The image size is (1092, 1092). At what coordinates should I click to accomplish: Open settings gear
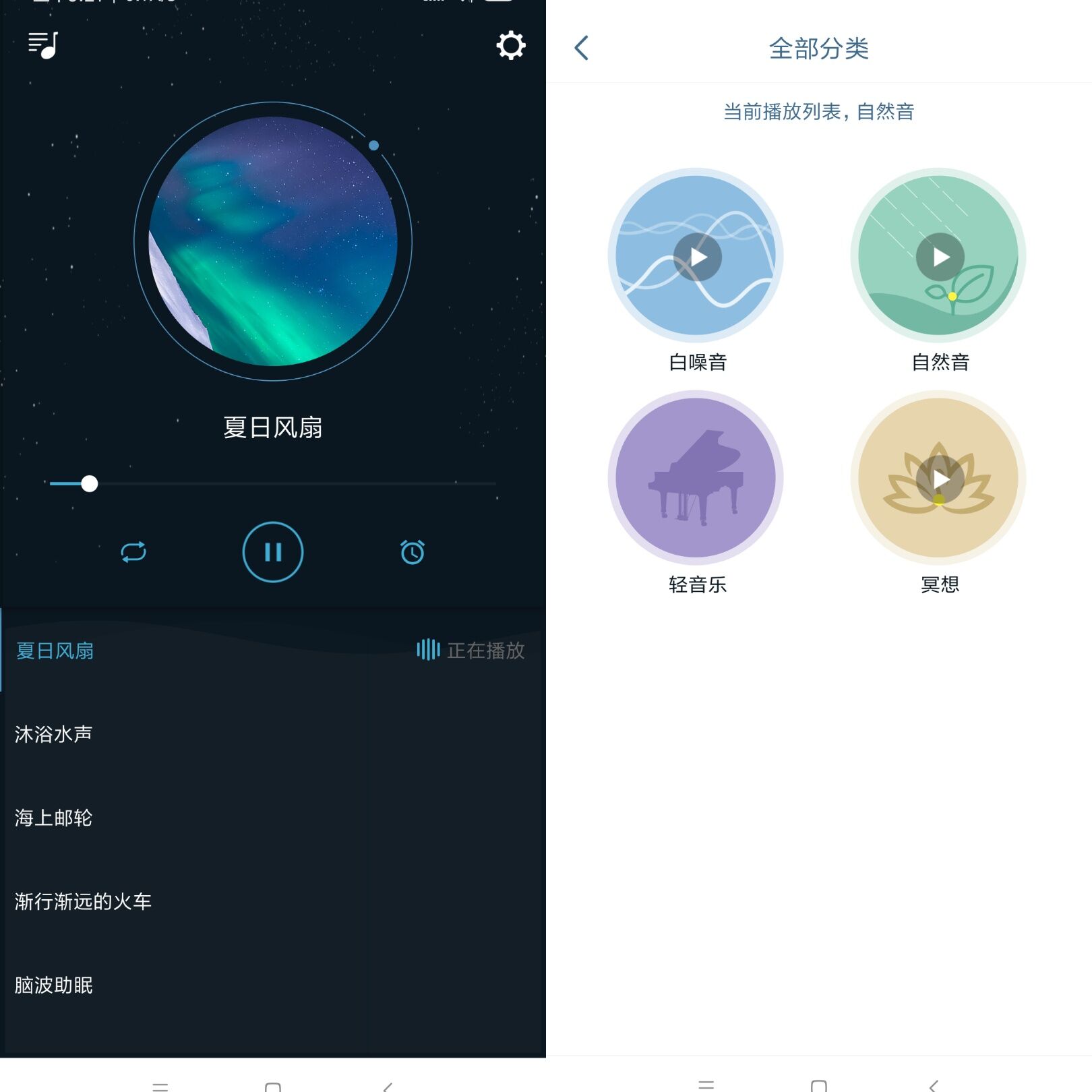510,46
